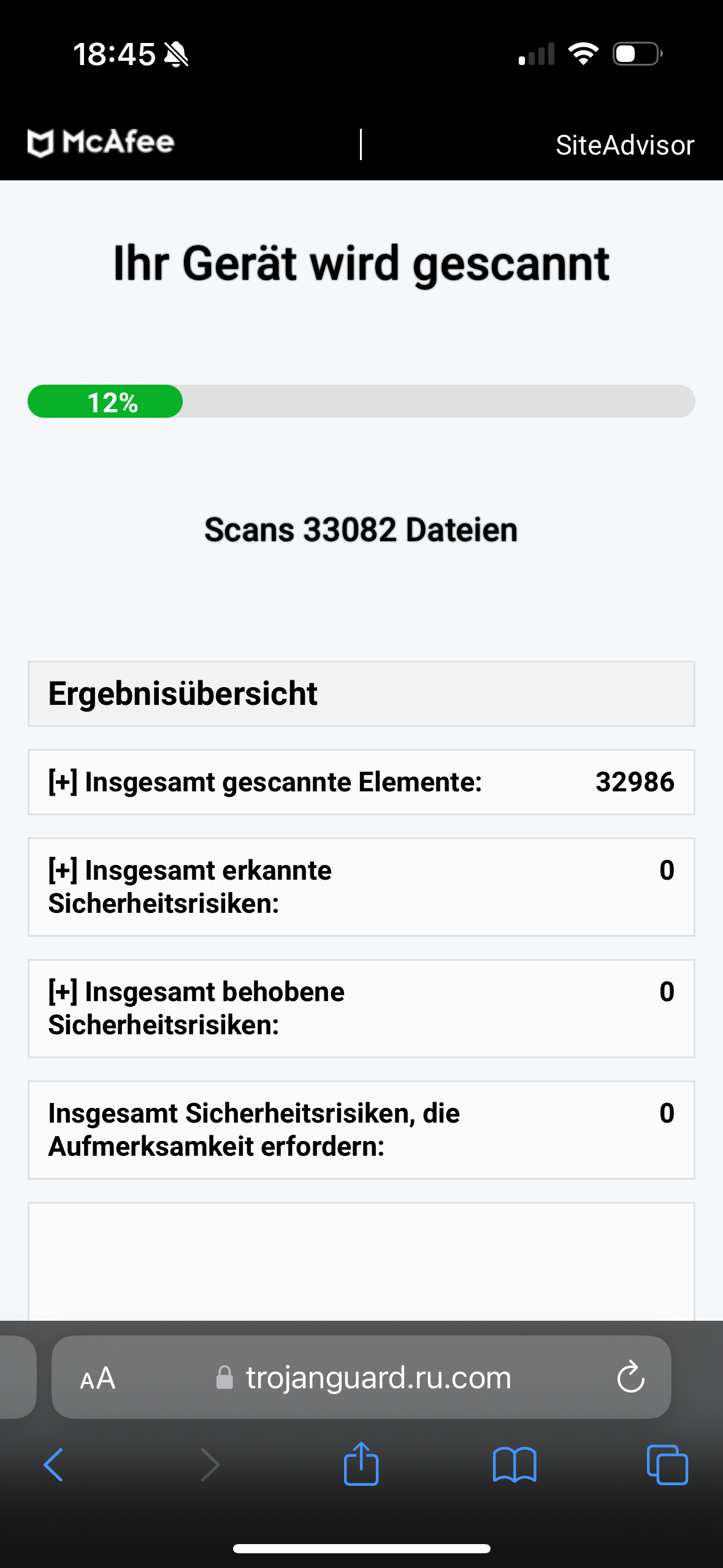723x1568 pixels.
Task: Open the AA reader and text options
Action: pos(98,1379)
